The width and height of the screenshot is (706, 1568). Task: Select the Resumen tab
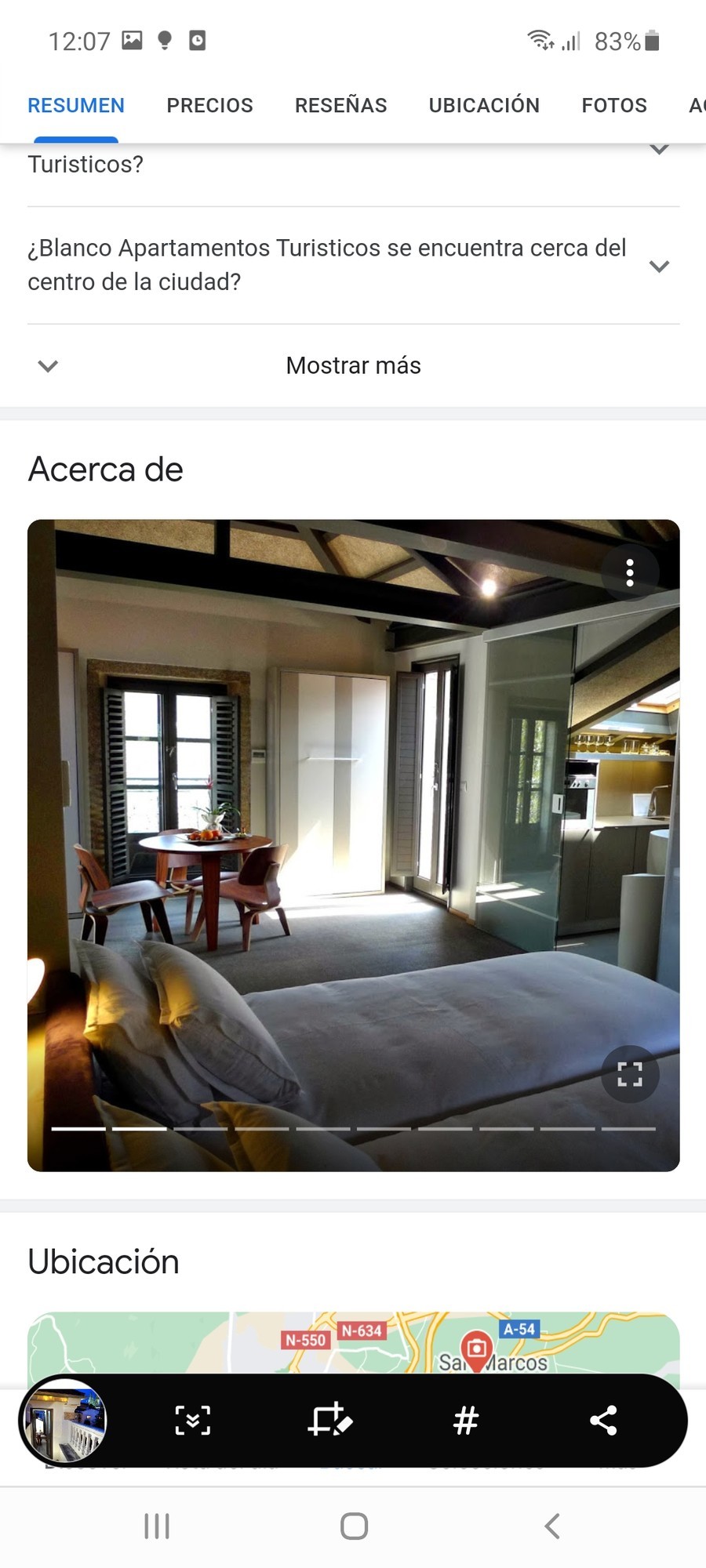[76, 106]
